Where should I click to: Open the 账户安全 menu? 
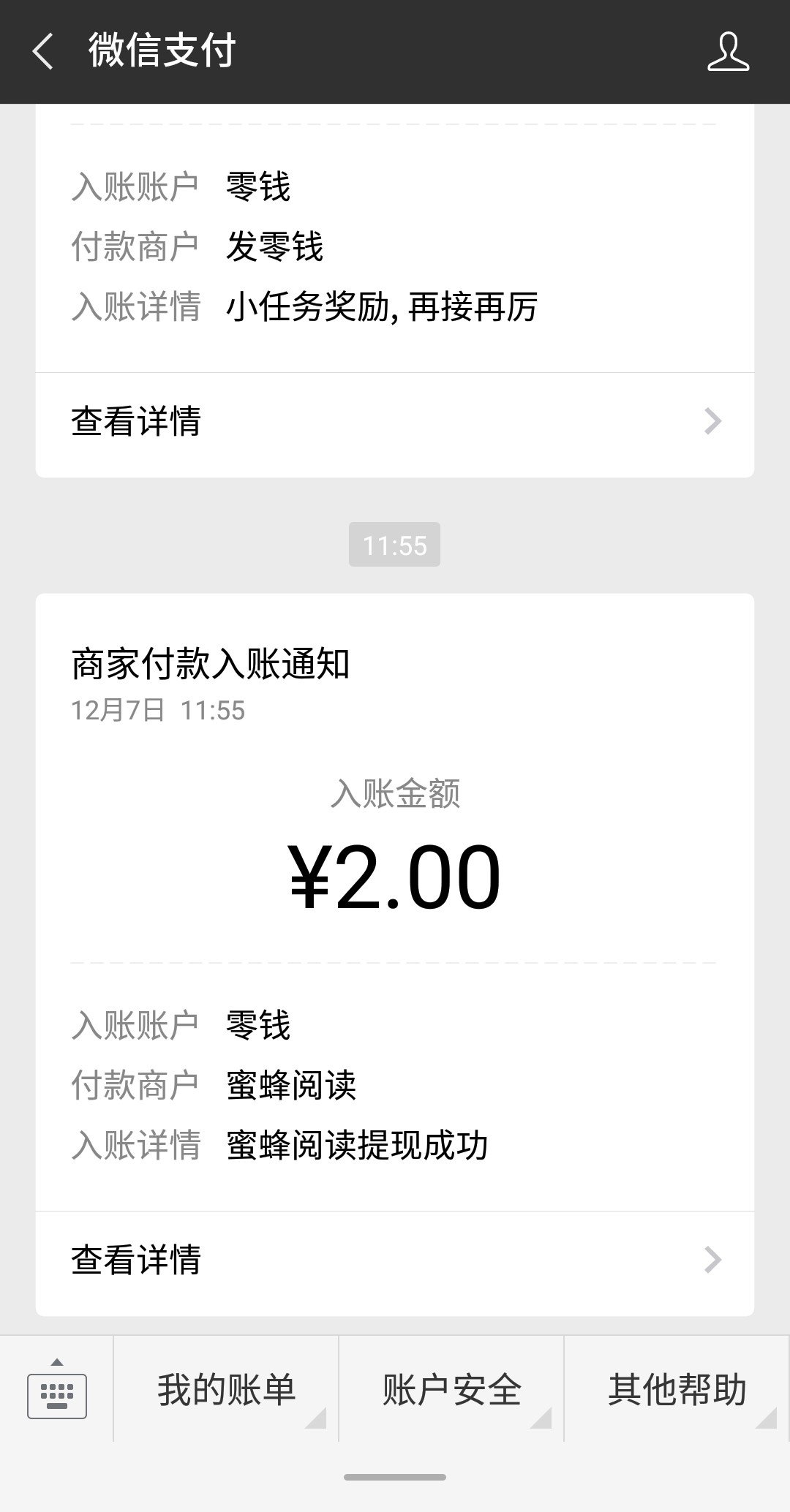(x=451, y=1389)
